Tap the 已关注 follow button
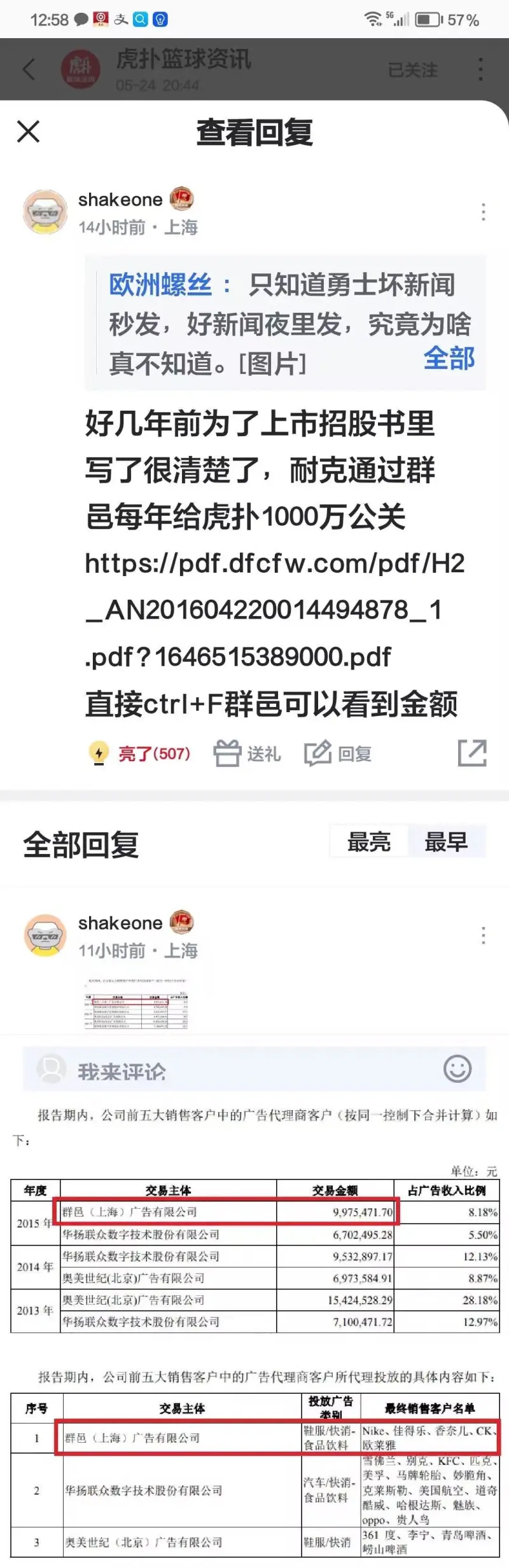The width and height of the screenshot is (509, 1568). click(412, 70)
